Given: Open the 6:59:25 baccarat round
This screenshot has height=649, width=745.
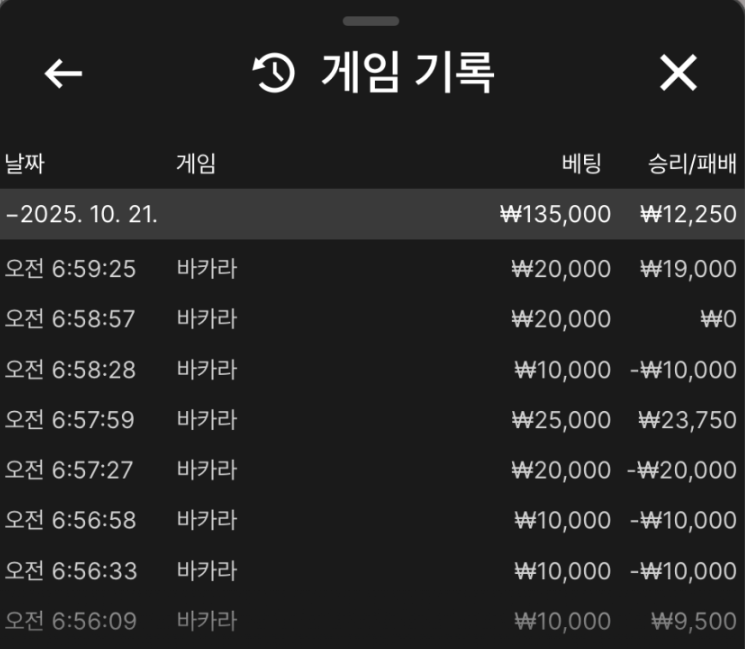Looking at the screenshot, I should coord(370,268).
